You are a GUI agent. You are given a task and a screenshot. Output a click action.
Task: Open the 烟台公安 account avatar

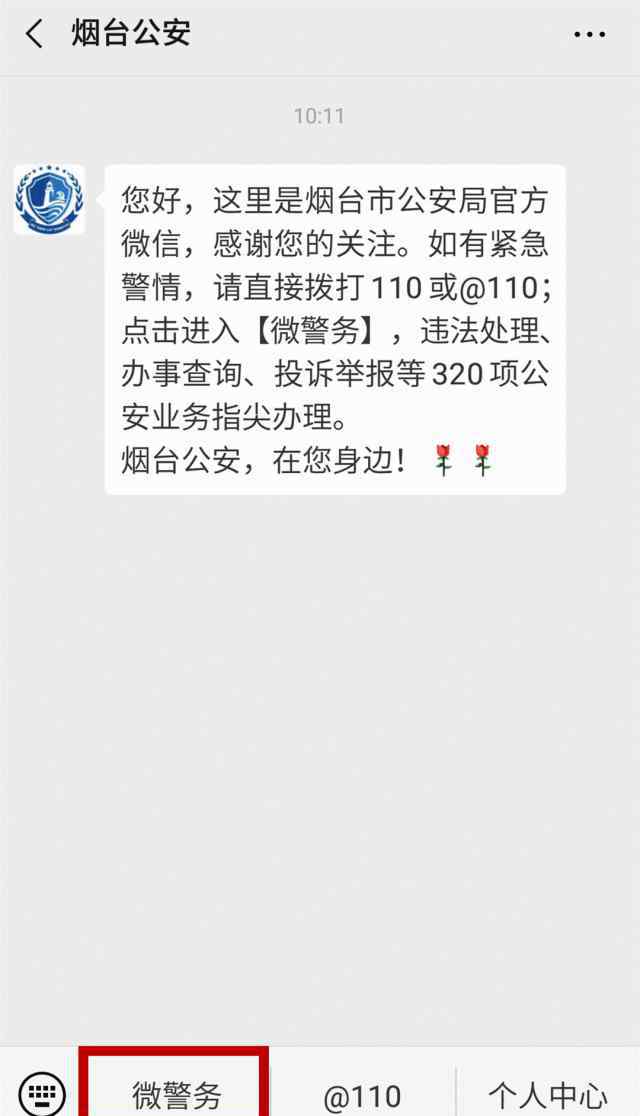point(50,200)
